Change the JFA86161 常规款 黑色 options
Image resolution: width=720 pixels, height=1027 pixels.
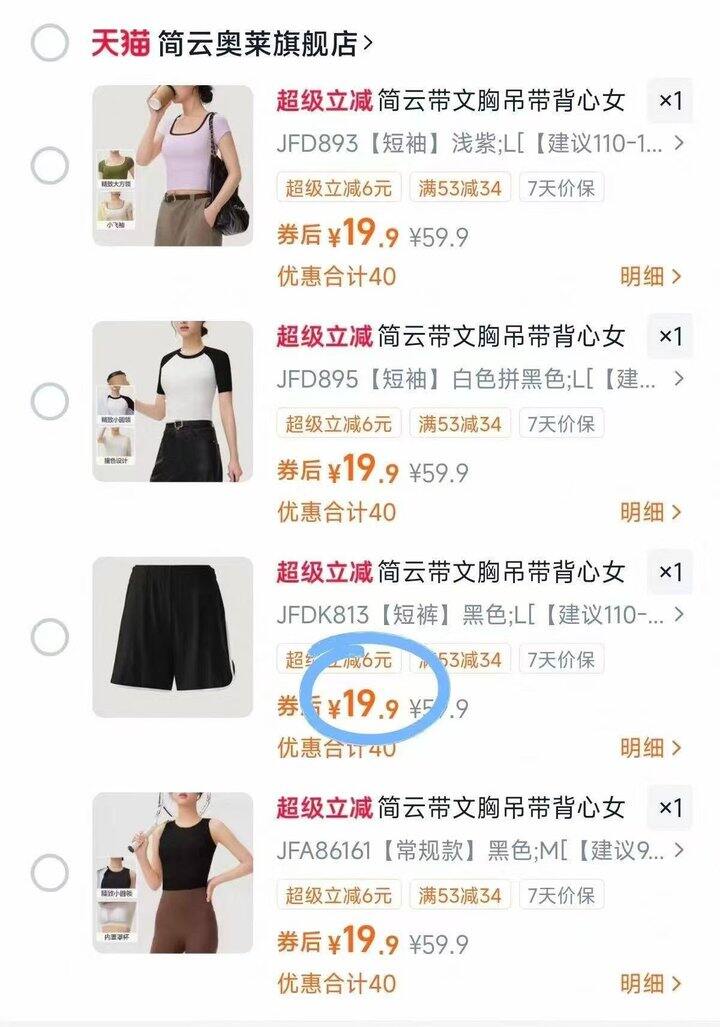(480, 850)
